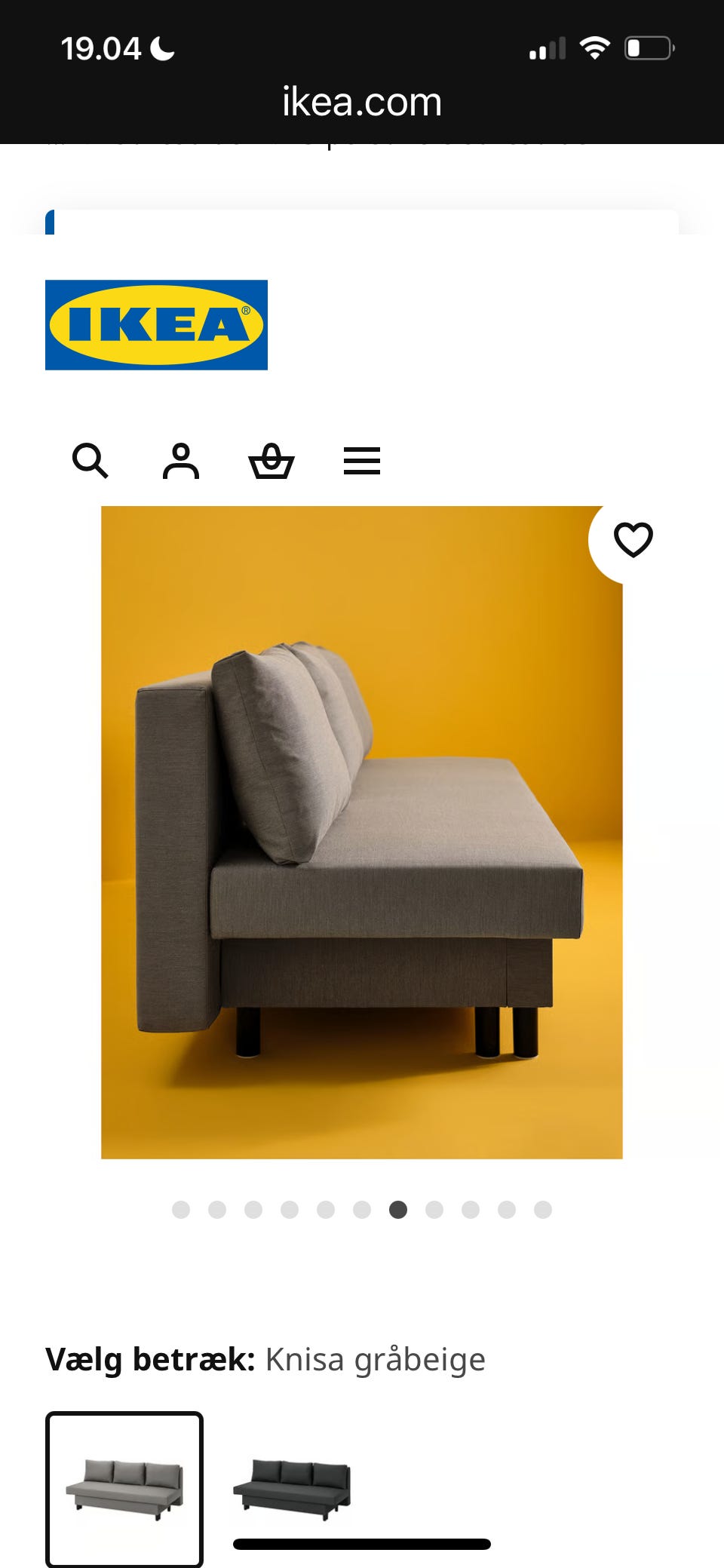
Task: Open the user profile icon
Action: (x=181, y=461)
